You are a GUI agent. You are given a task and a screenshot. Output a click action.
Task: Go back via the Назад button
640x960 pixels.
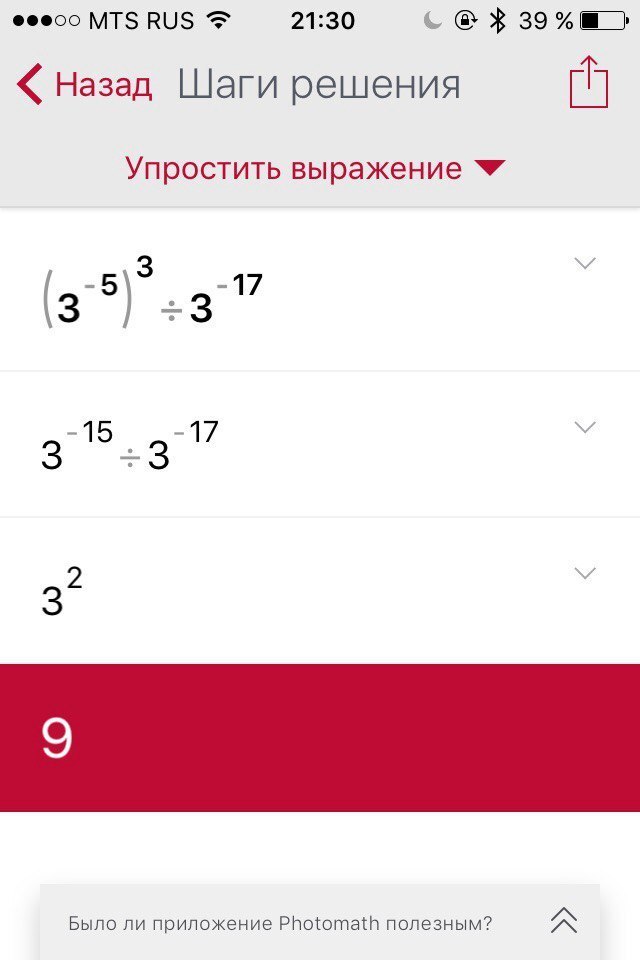pyautogui.click(x=86, y=85)
